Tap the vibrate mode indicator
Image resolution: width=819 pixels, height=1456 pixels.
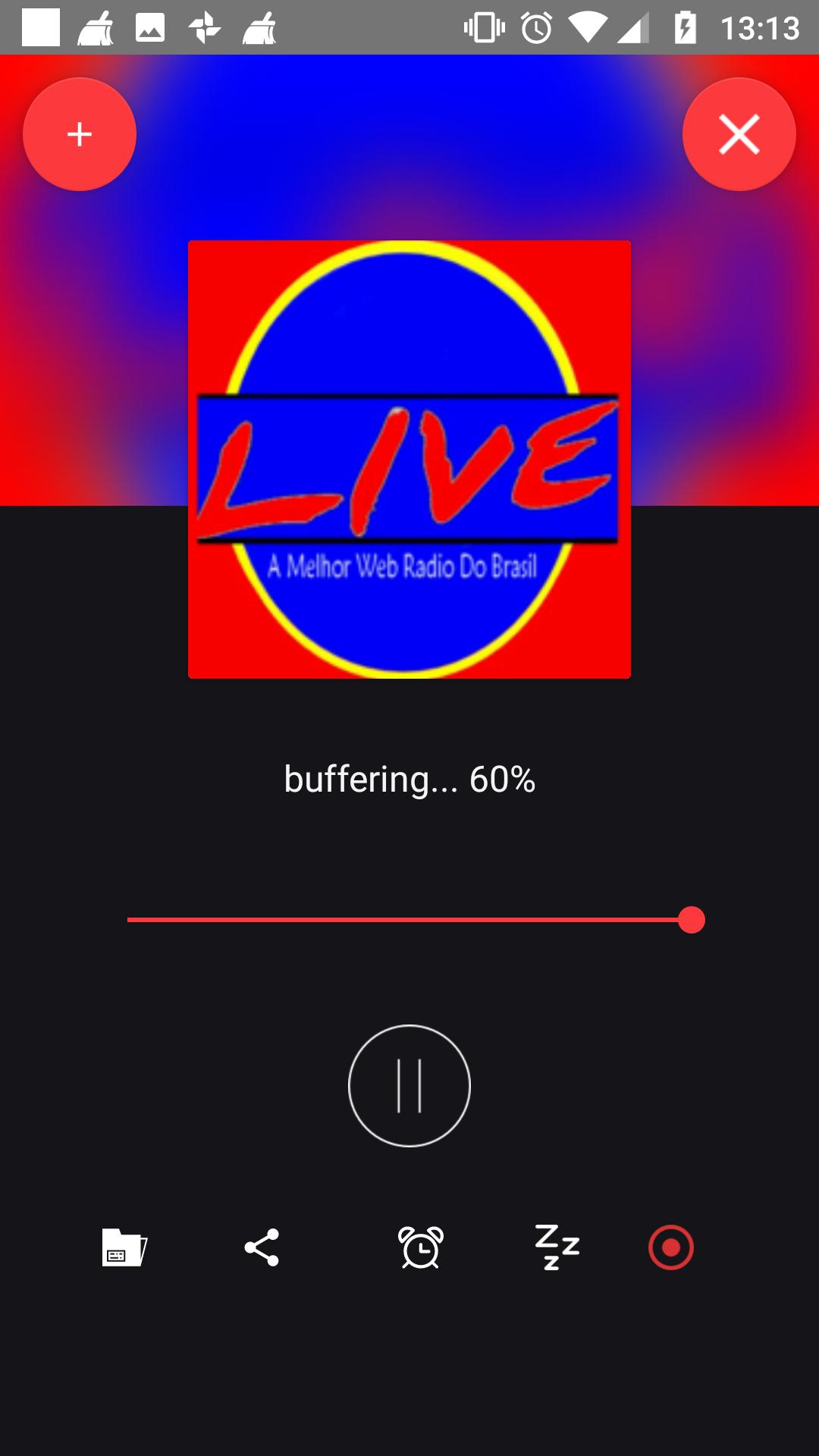coord(483,28)
